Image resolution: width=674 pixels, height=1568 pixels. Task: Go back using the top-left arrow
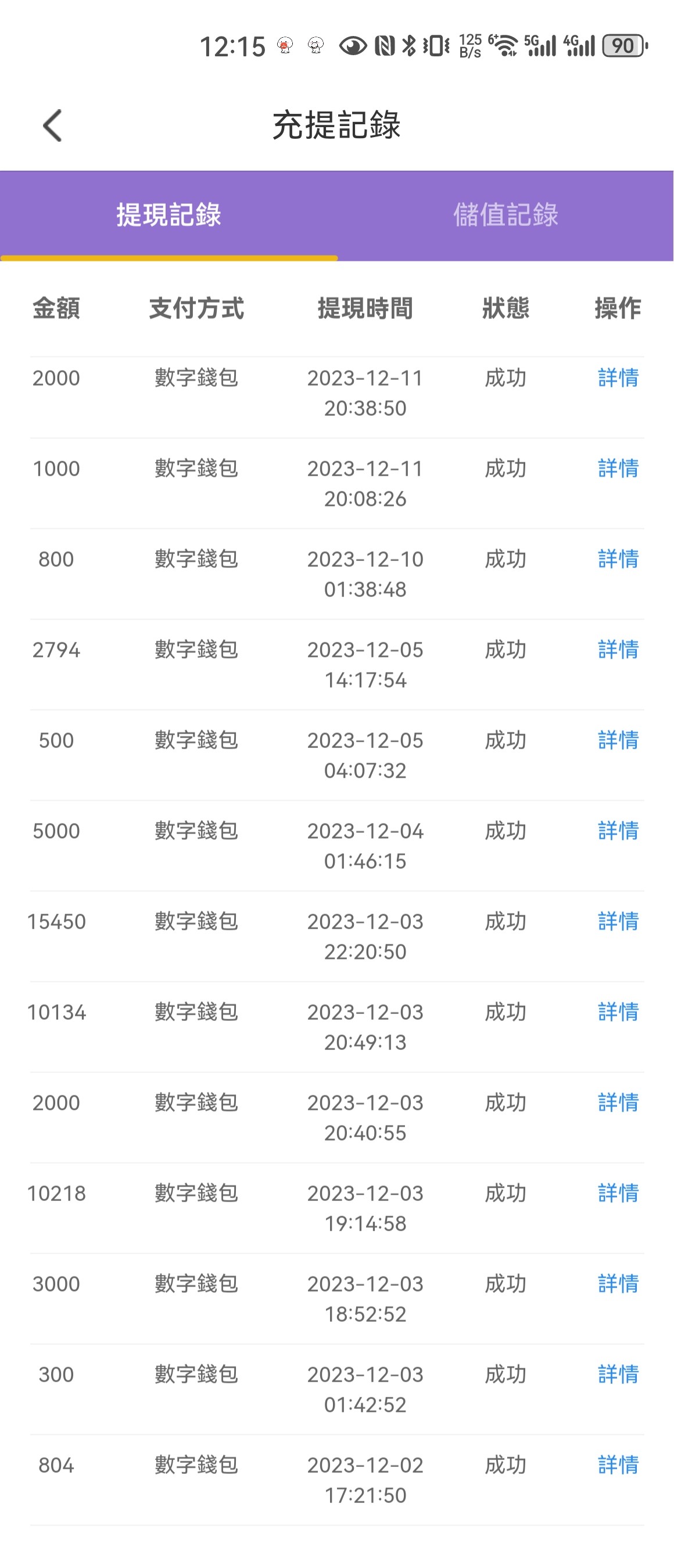(x=52, y=125)
